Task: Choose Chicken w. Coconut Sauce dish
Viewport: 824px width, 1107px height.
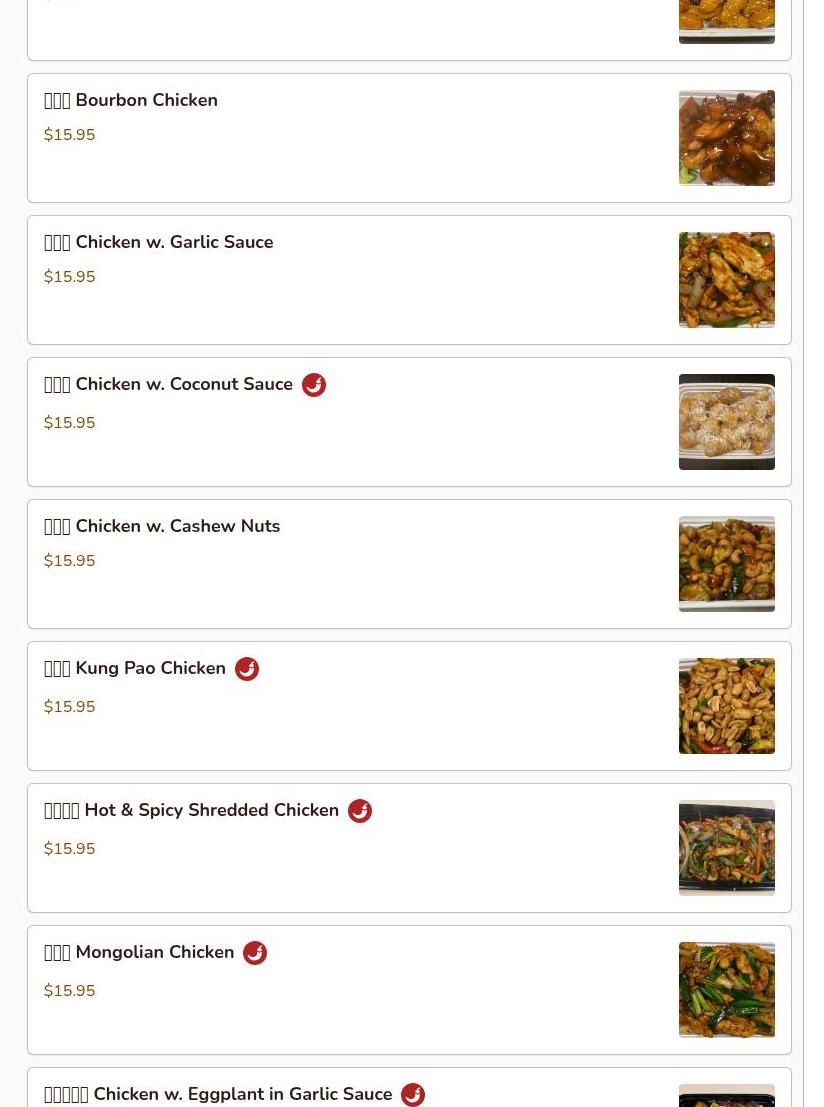Action: tap(184, 385)
